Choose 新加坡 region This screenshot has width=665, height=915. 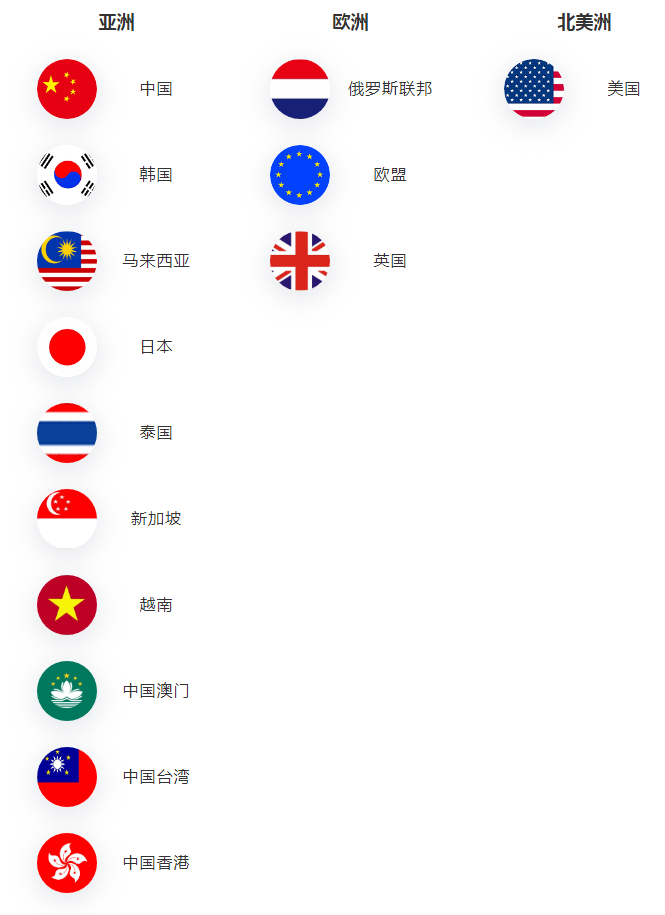click(155, 519)
